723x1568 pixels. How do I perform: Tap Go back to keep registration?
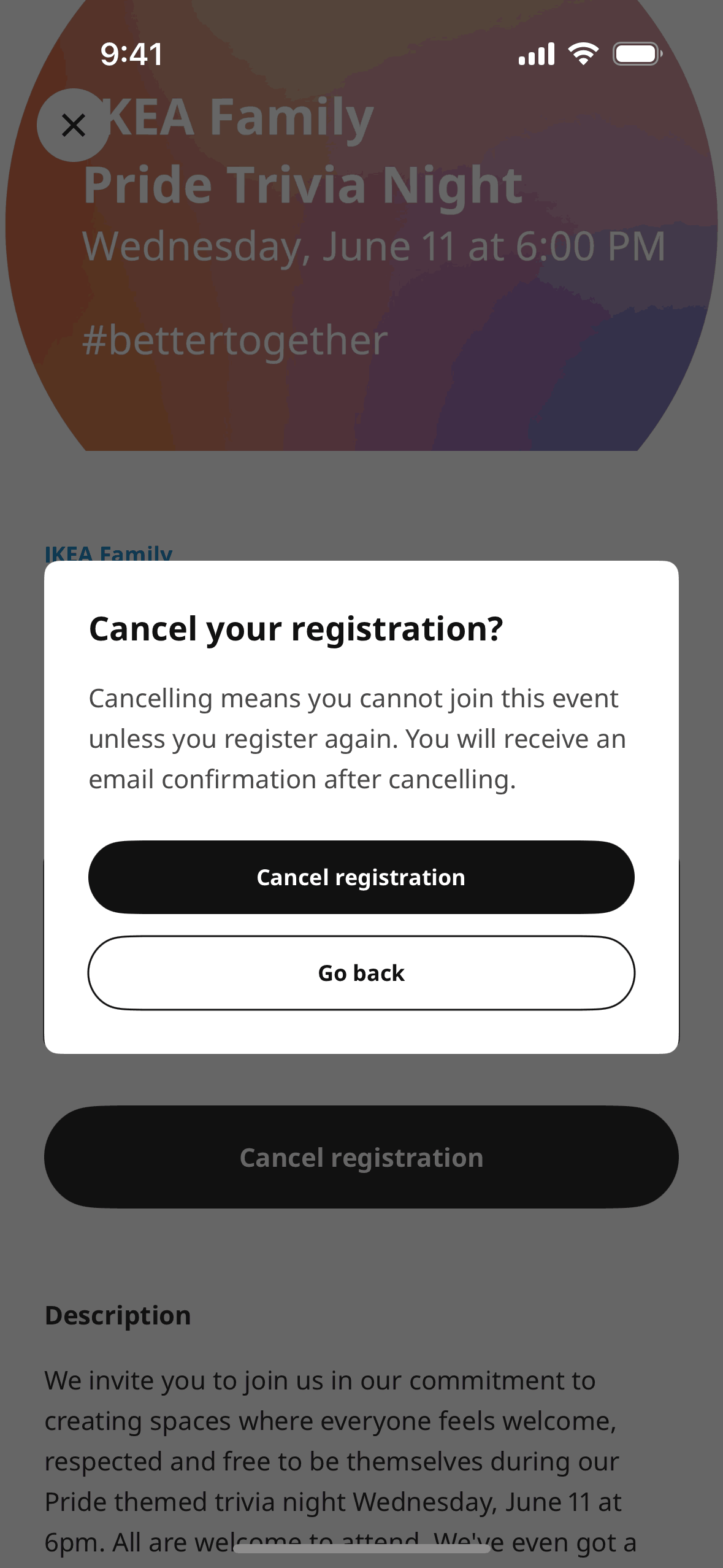(x=361, y=973)
